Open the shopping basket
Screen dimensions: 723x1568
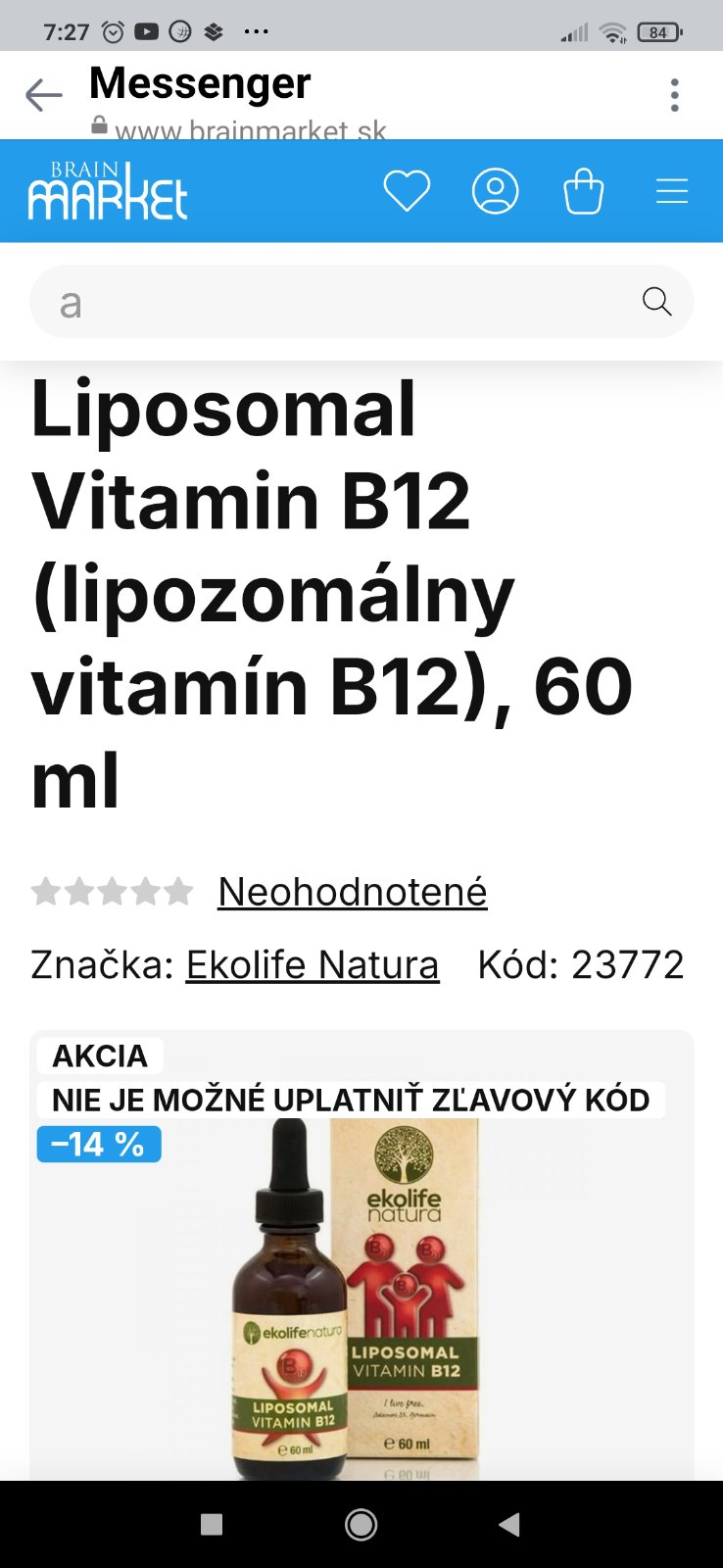(x=583, y=191)
